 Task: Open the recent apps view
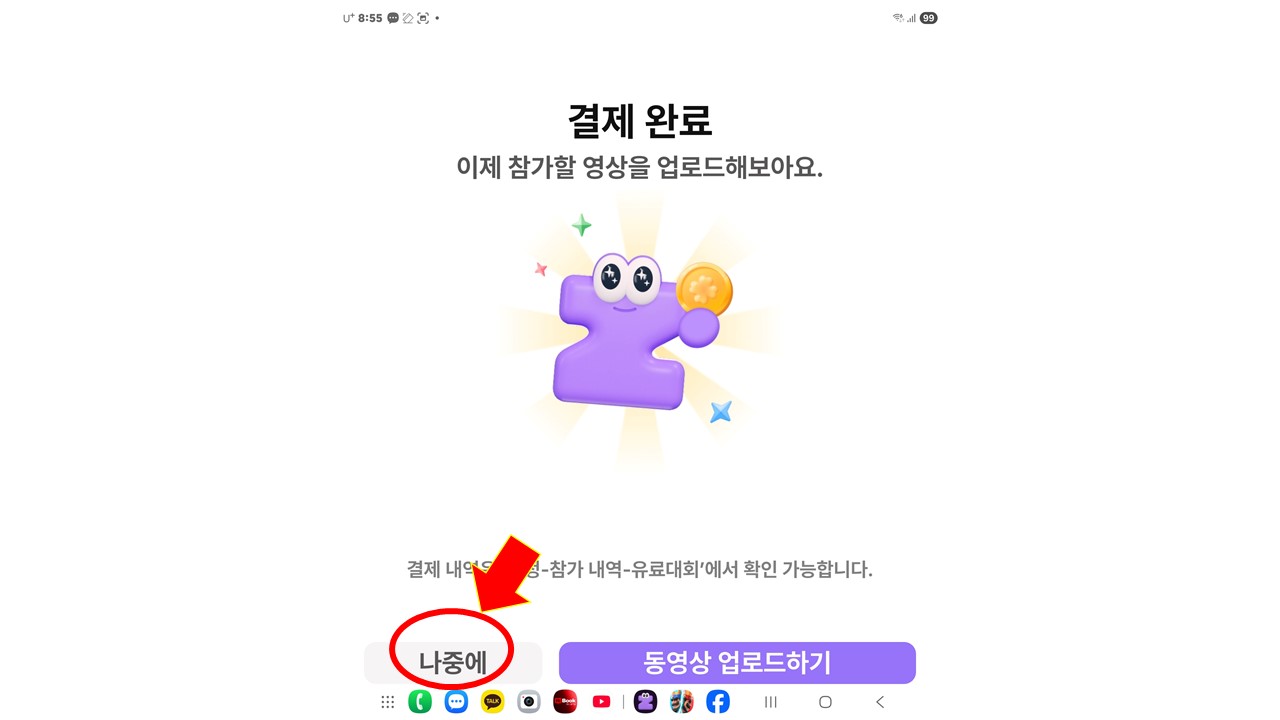point(771,702)
